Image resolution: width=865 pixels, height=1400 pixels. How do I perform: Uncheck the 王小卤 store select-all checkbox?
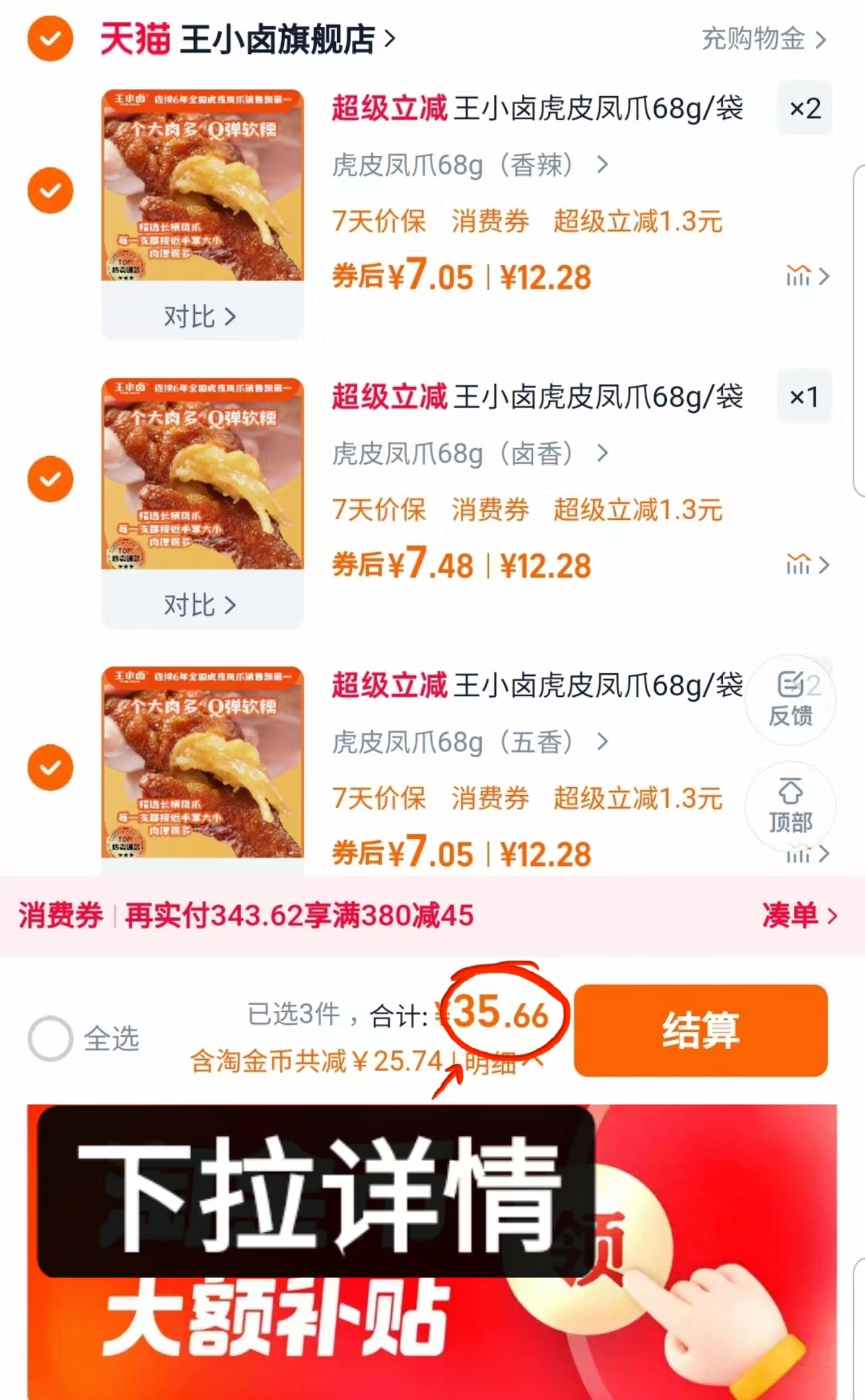coord(49,37)
